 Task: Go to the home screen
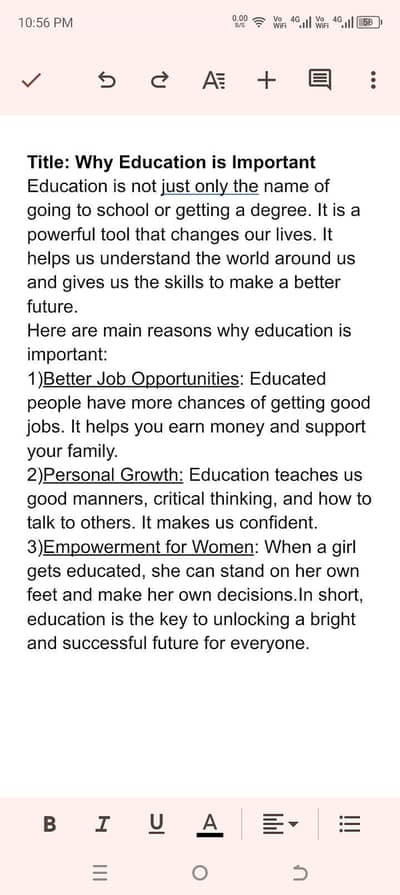[200, 873]
